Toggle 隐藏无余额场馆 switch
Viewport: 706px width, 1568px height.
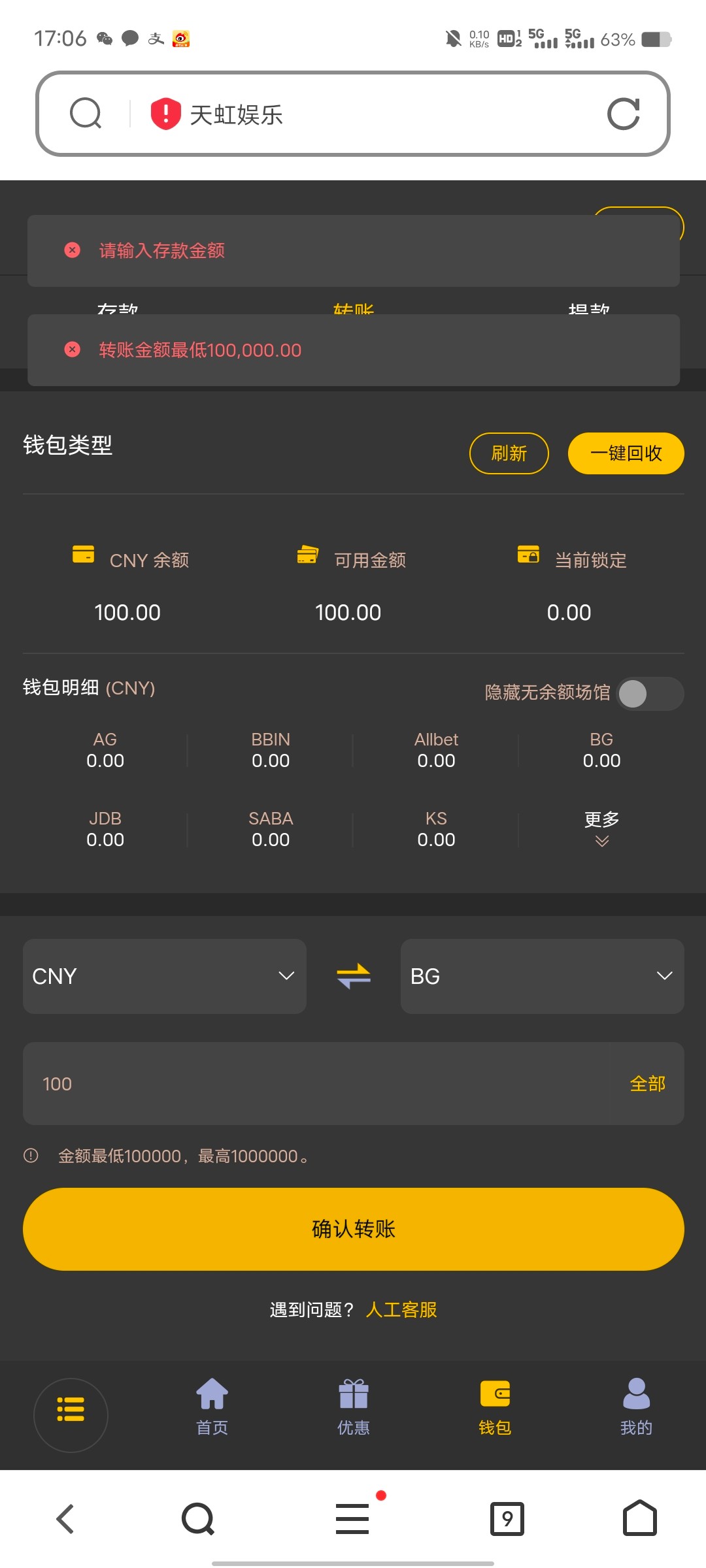click(x=650, y=693)
